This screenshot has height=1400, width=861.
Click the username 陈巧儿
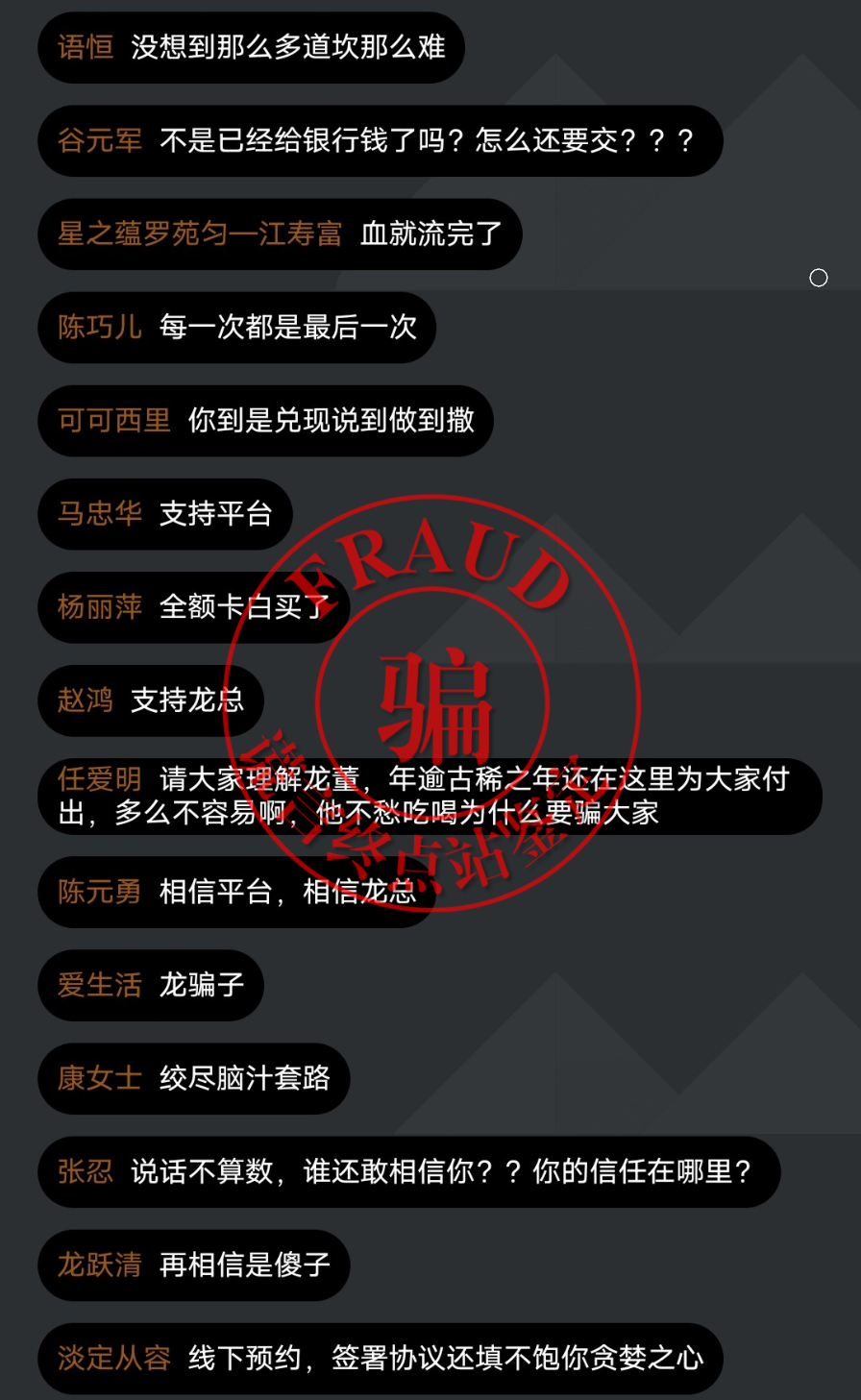96,328
